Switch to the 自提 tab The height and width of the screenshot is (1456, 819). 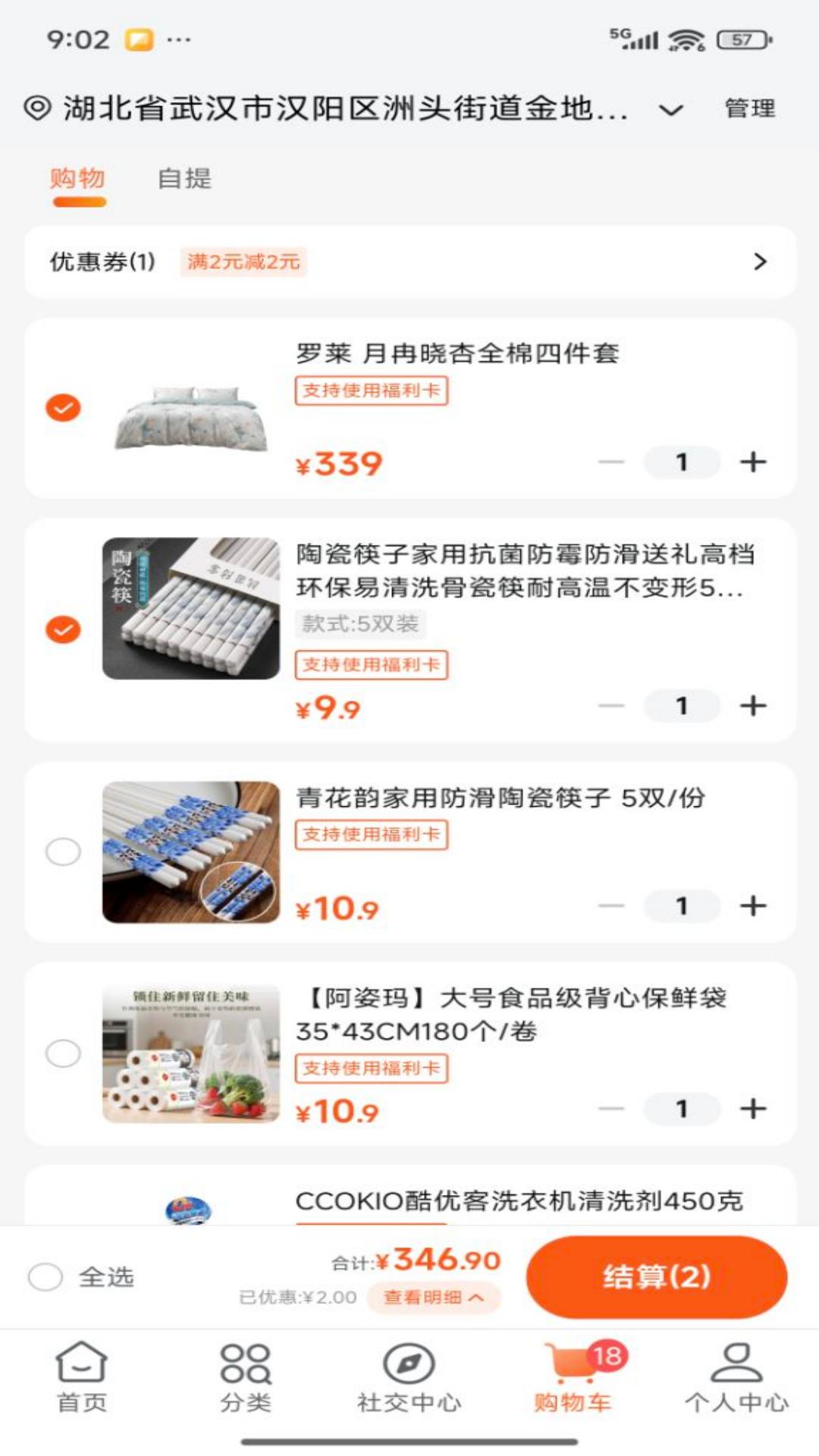pos(184,180)
